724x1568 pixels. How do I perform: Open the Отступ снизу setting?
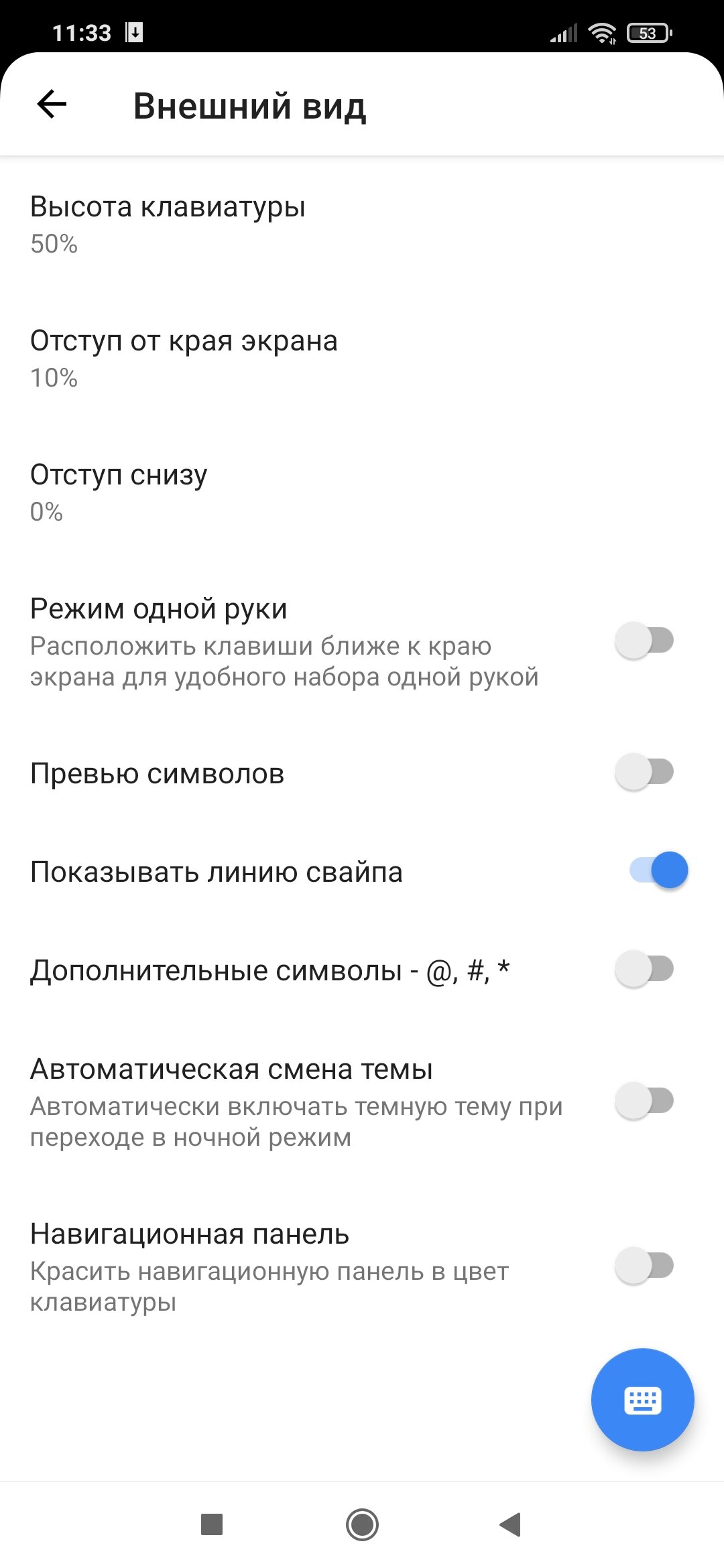(x=362, y=493)
